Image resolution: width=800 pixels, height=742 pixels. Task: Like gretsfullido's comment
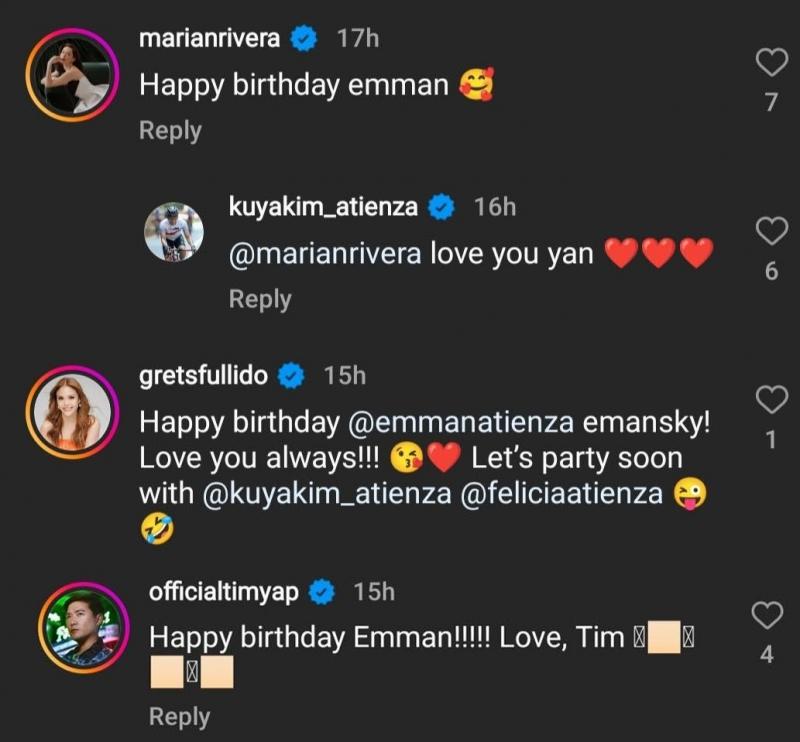tap(771, 400)
